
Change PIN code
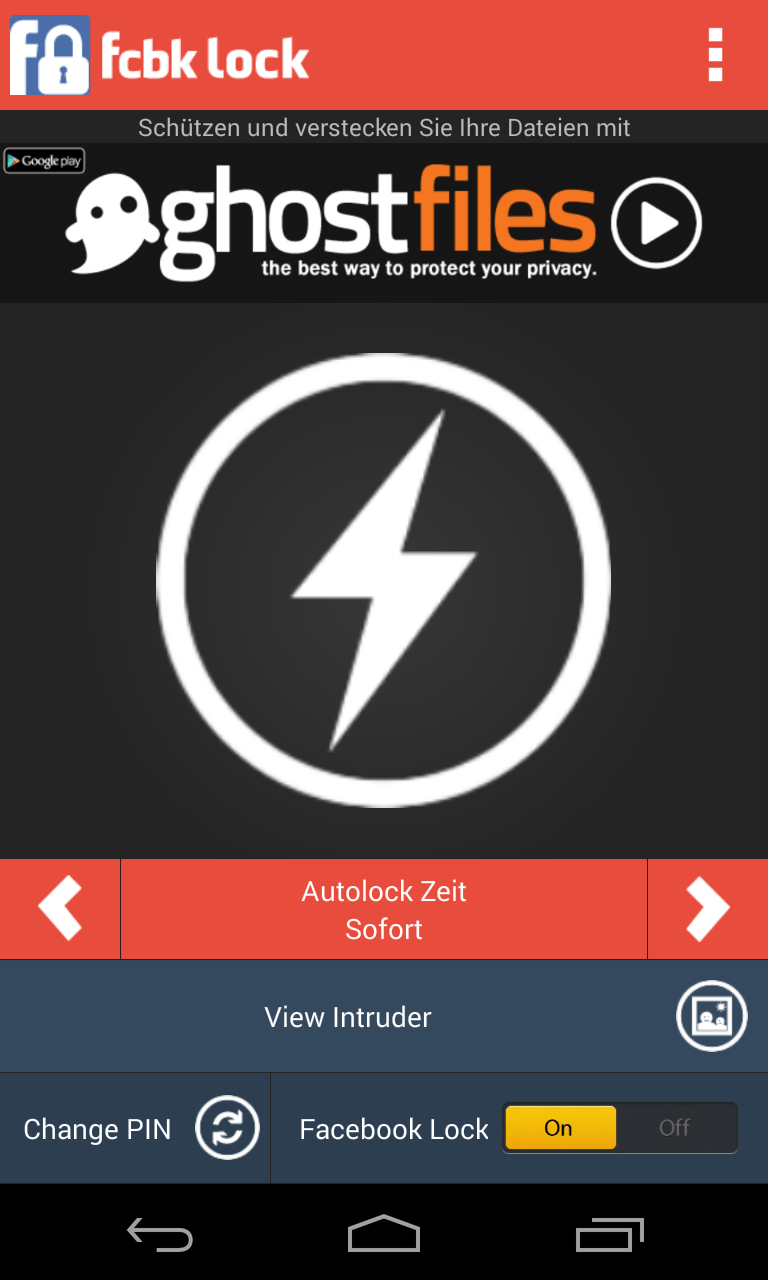click(x=135, y=1129)
